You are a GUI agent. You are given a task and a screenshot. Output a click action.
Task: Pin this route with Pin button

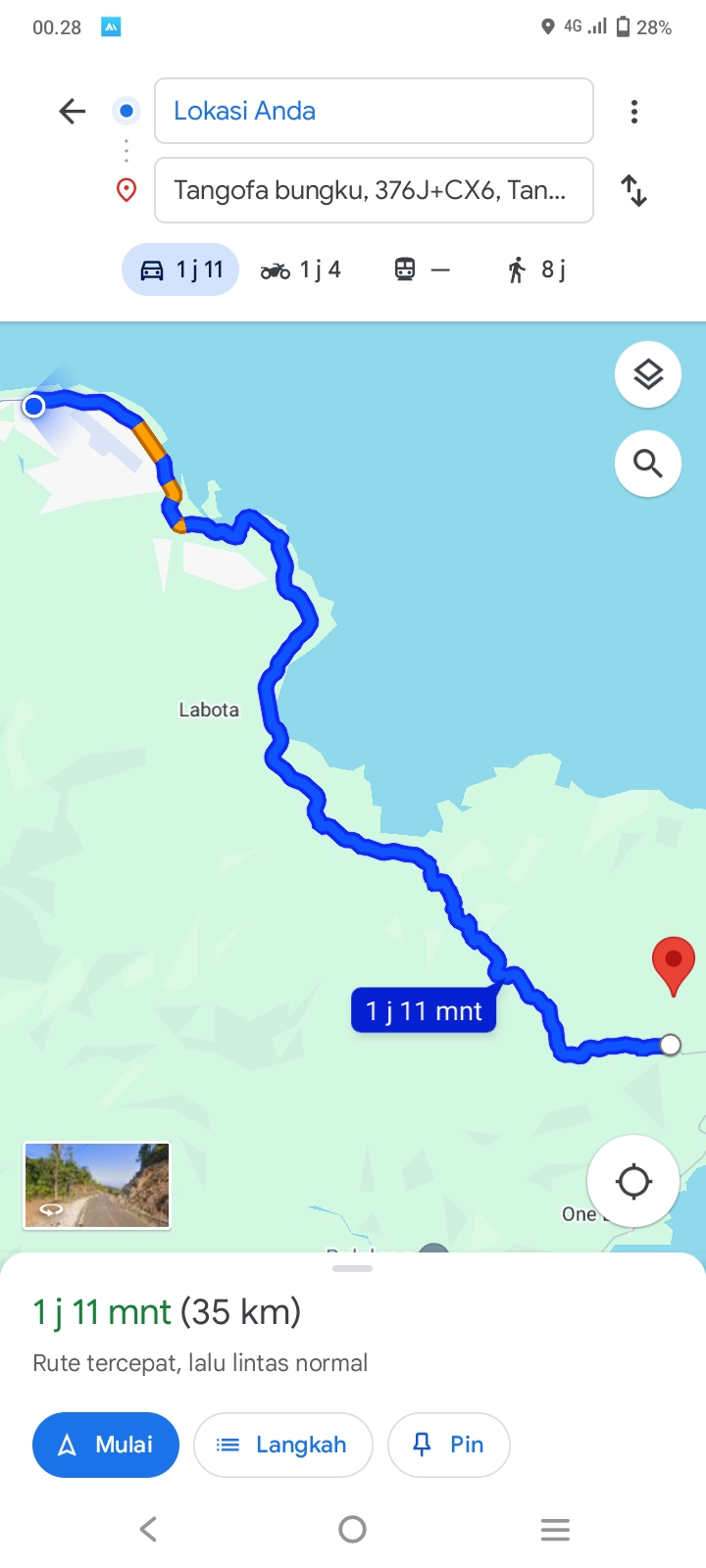pos(449,1445)
